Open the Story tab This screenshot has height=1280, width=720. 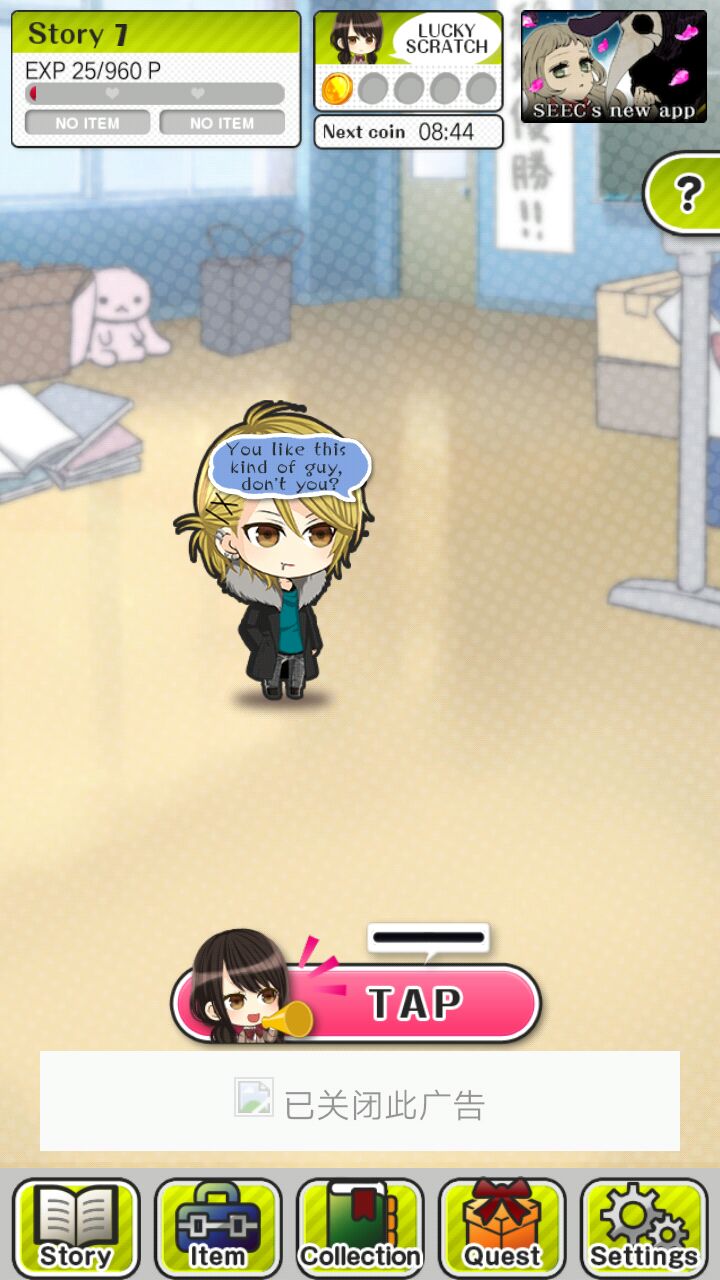(76, 1227)
